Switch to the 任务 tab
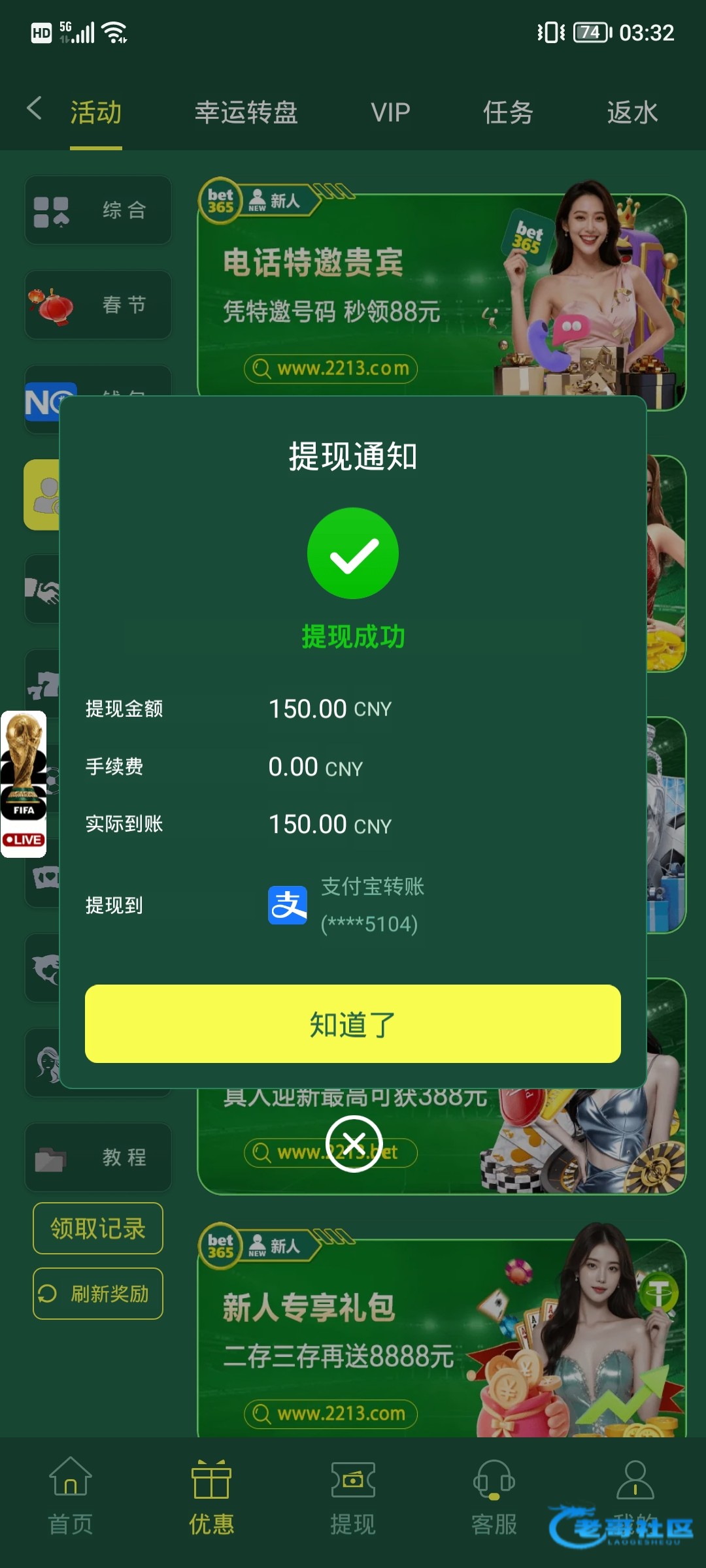The image size is (706, 1568). coord(508,112)
